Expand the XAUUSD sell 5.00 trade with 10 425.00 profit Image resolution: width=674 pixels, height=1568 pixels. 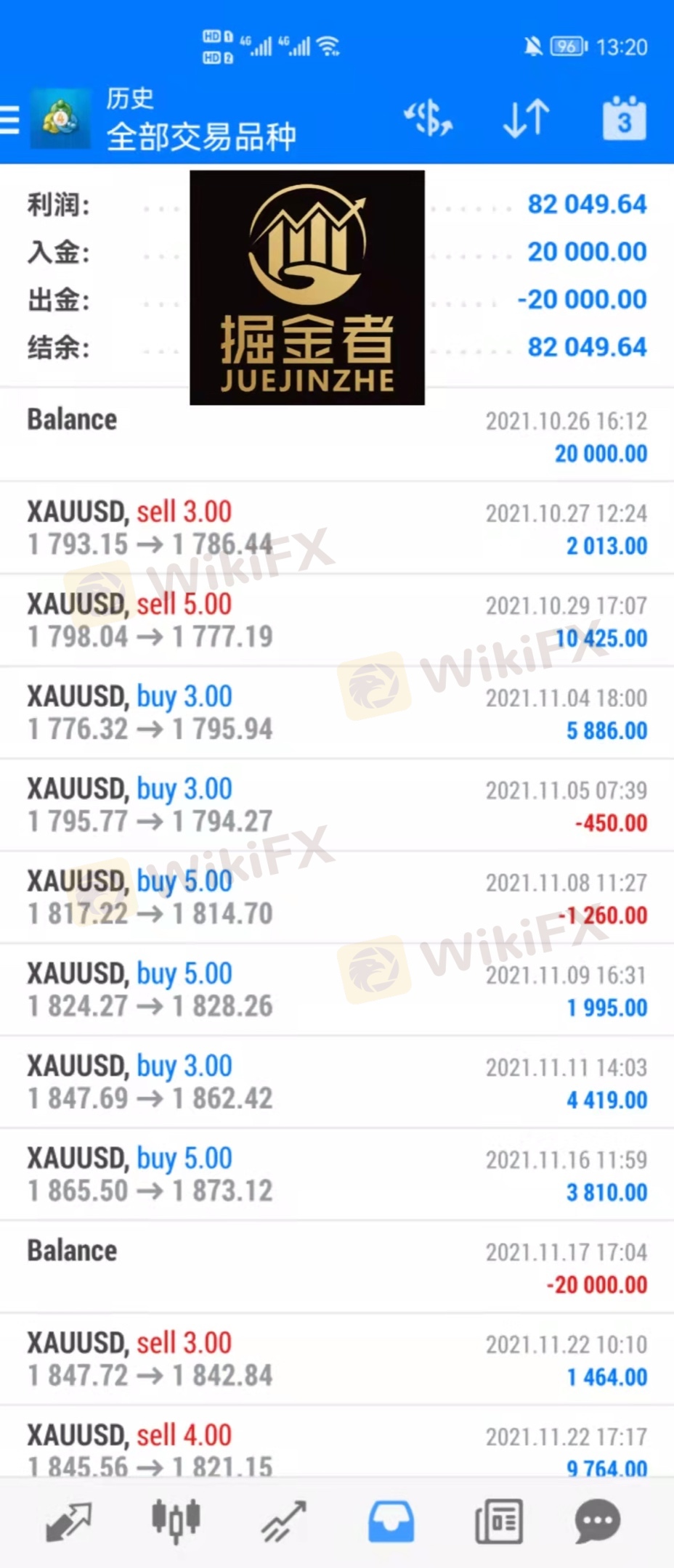click(x=337, y=621)
